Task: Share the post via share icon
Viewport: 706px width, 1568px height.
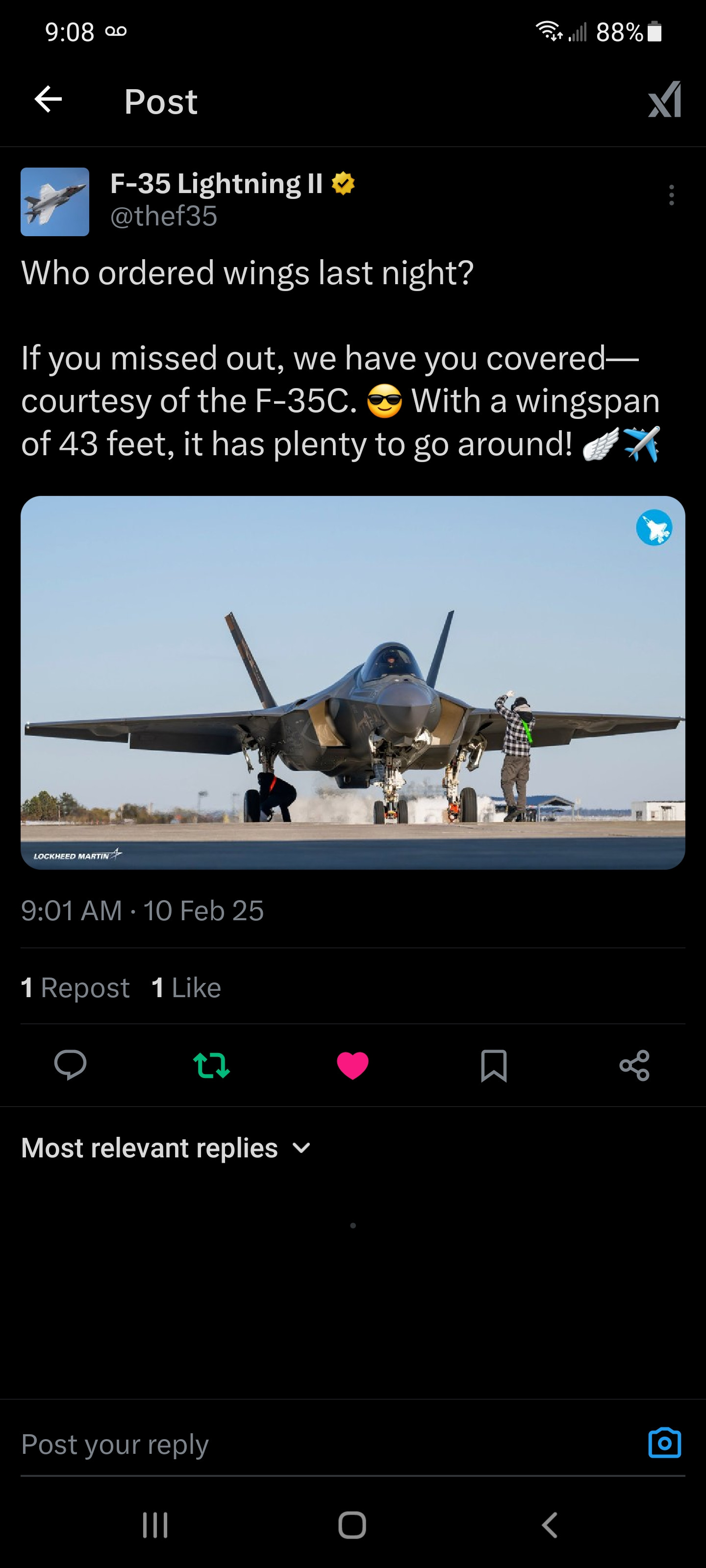Action: [634, 1065]
